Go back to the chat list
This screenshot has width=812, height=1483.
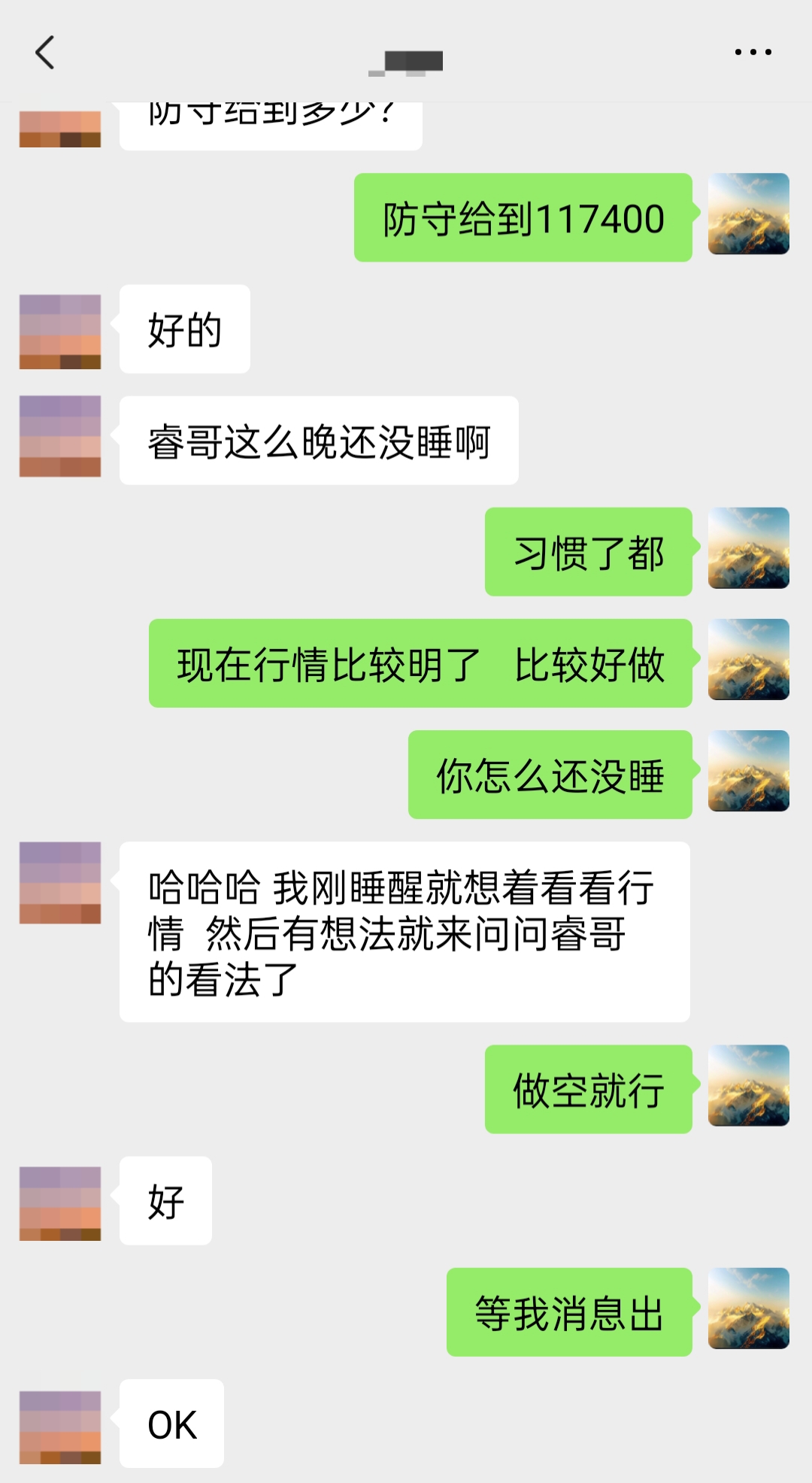[x=45, y=53]
